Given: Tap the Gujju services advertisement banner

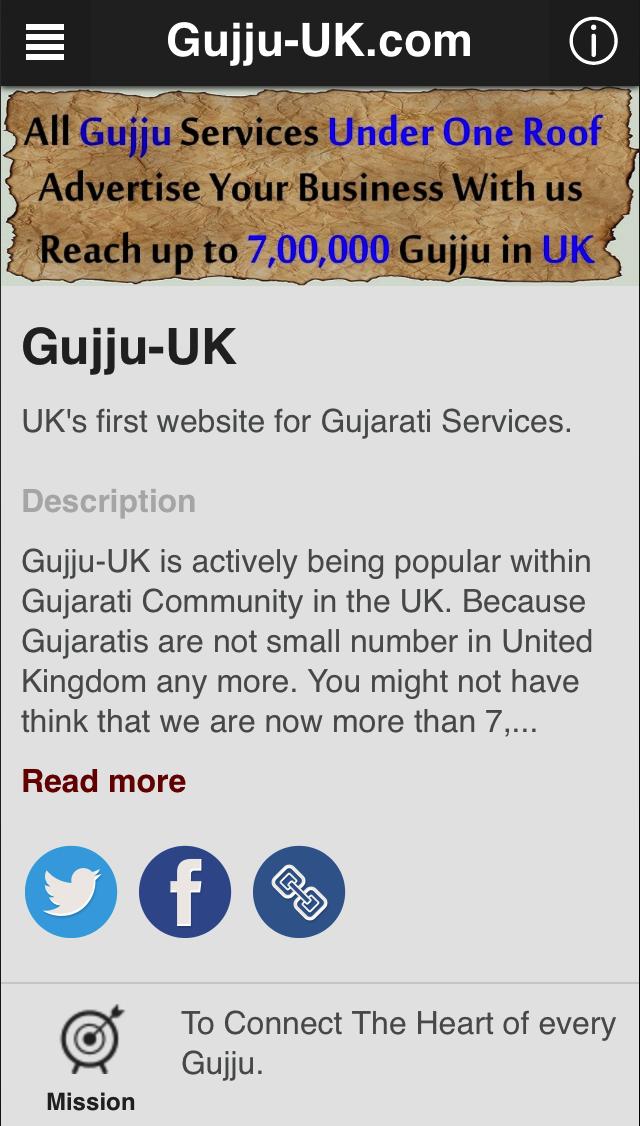Looking at the screenshot, I should click(x=320, y=188).
